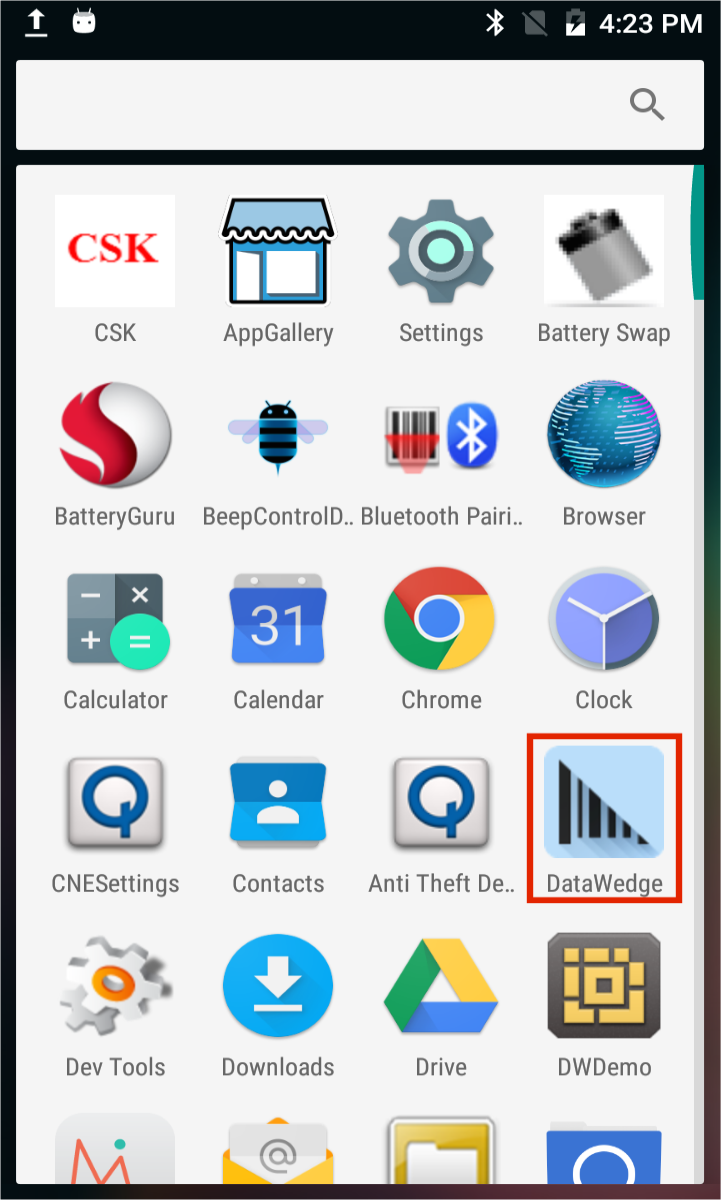Launch Chrome
This screenshot has height=1201, width=723.
click(x=441, y=620)
